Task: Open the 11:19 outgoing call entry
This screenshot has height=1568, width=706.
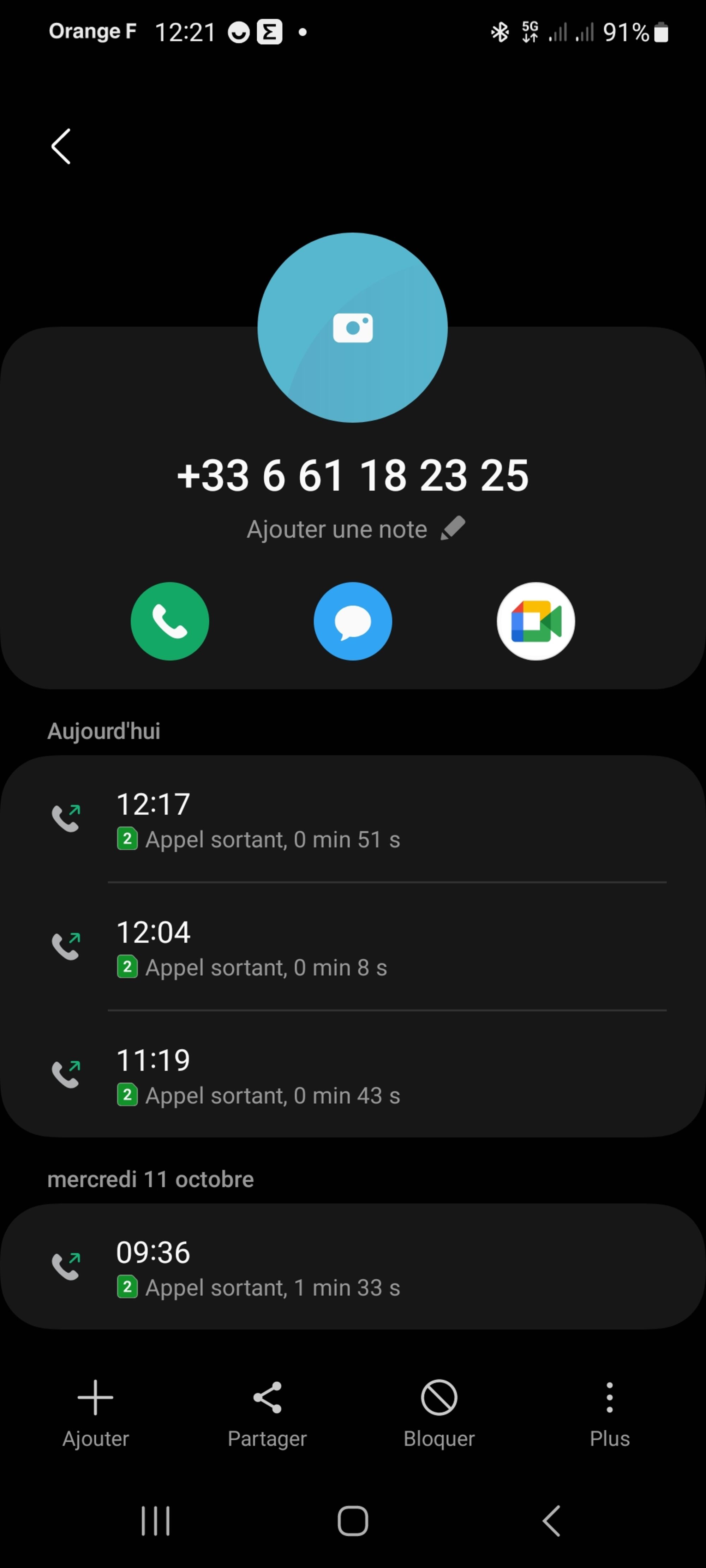Action: tap(352, 1075)
